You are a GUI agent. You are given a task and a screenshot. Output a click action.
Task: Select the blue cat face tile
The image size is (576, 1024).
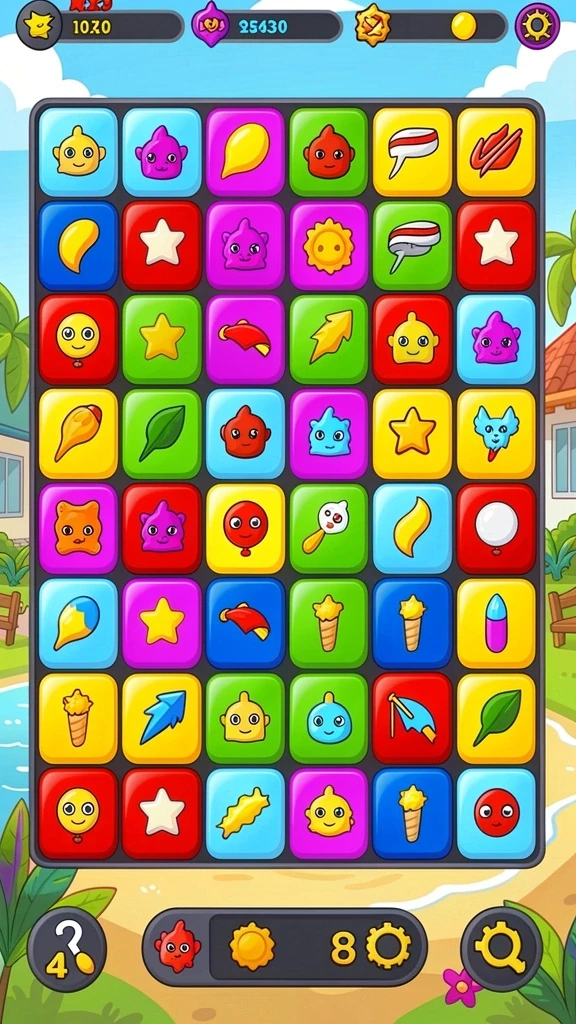coord(496,434)
